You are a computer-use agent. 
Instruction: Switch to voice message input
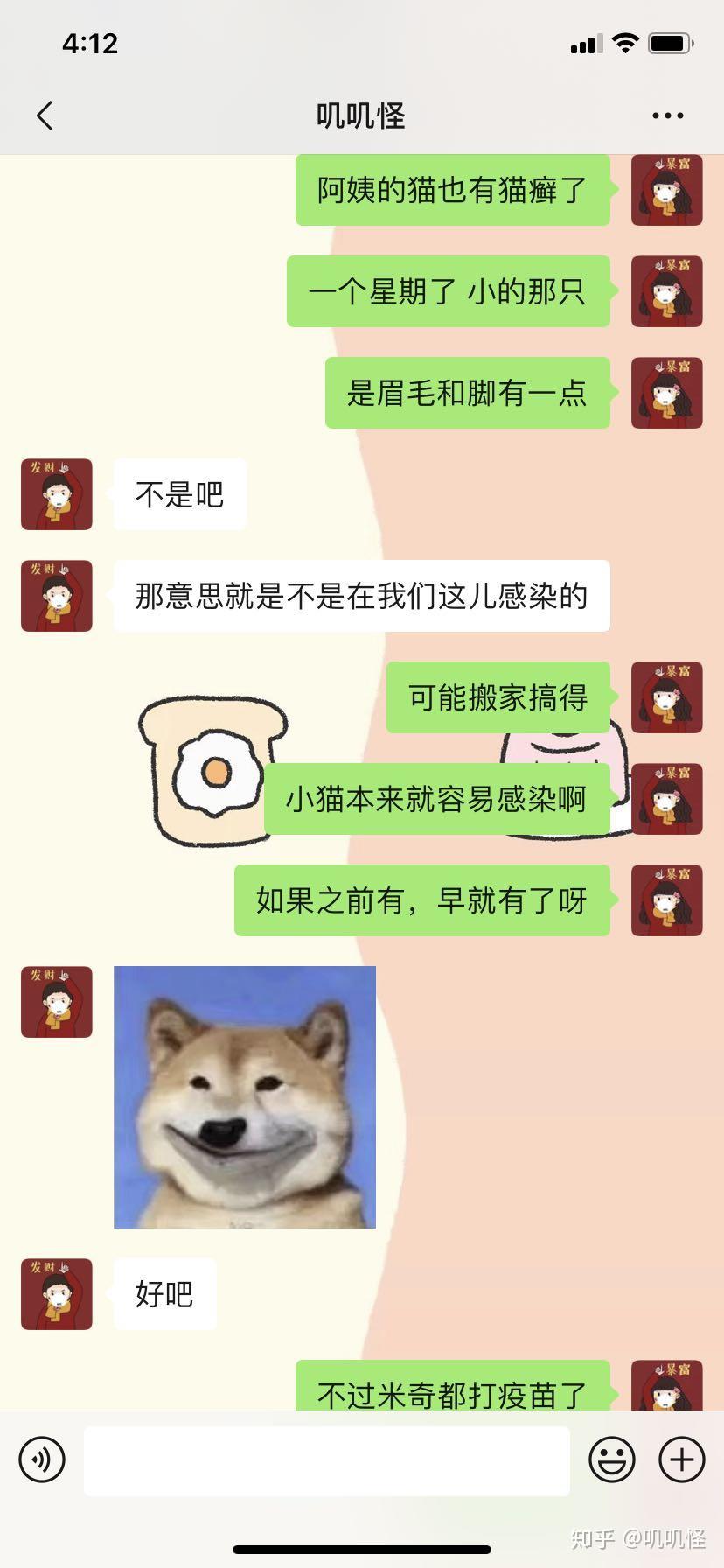[x=42, y=1459]
